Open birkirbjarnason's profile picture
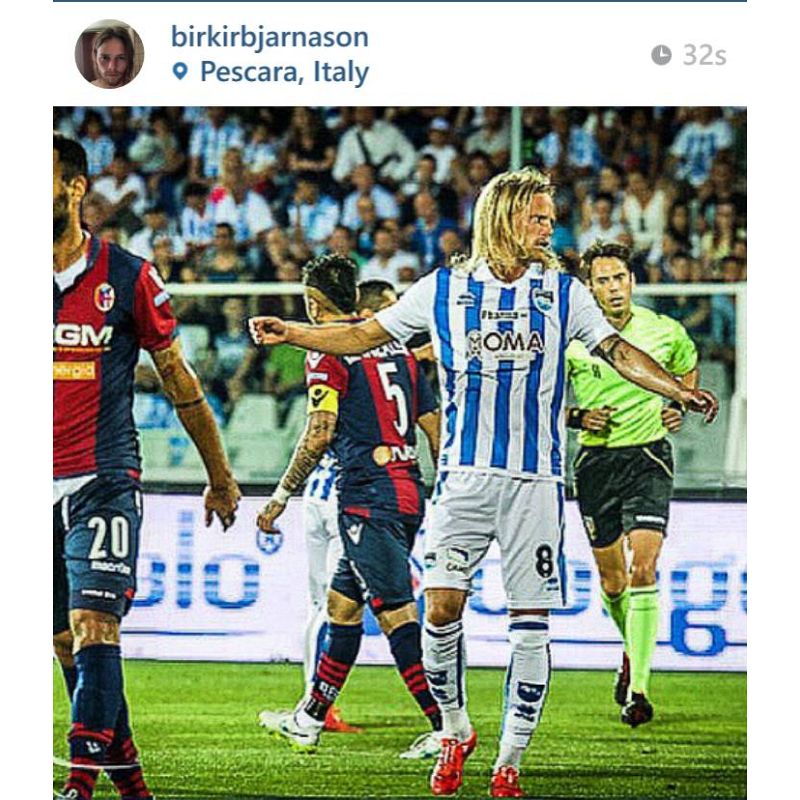Image resolution: width=800 pixels, height=800 pixels. click(109, 54)
